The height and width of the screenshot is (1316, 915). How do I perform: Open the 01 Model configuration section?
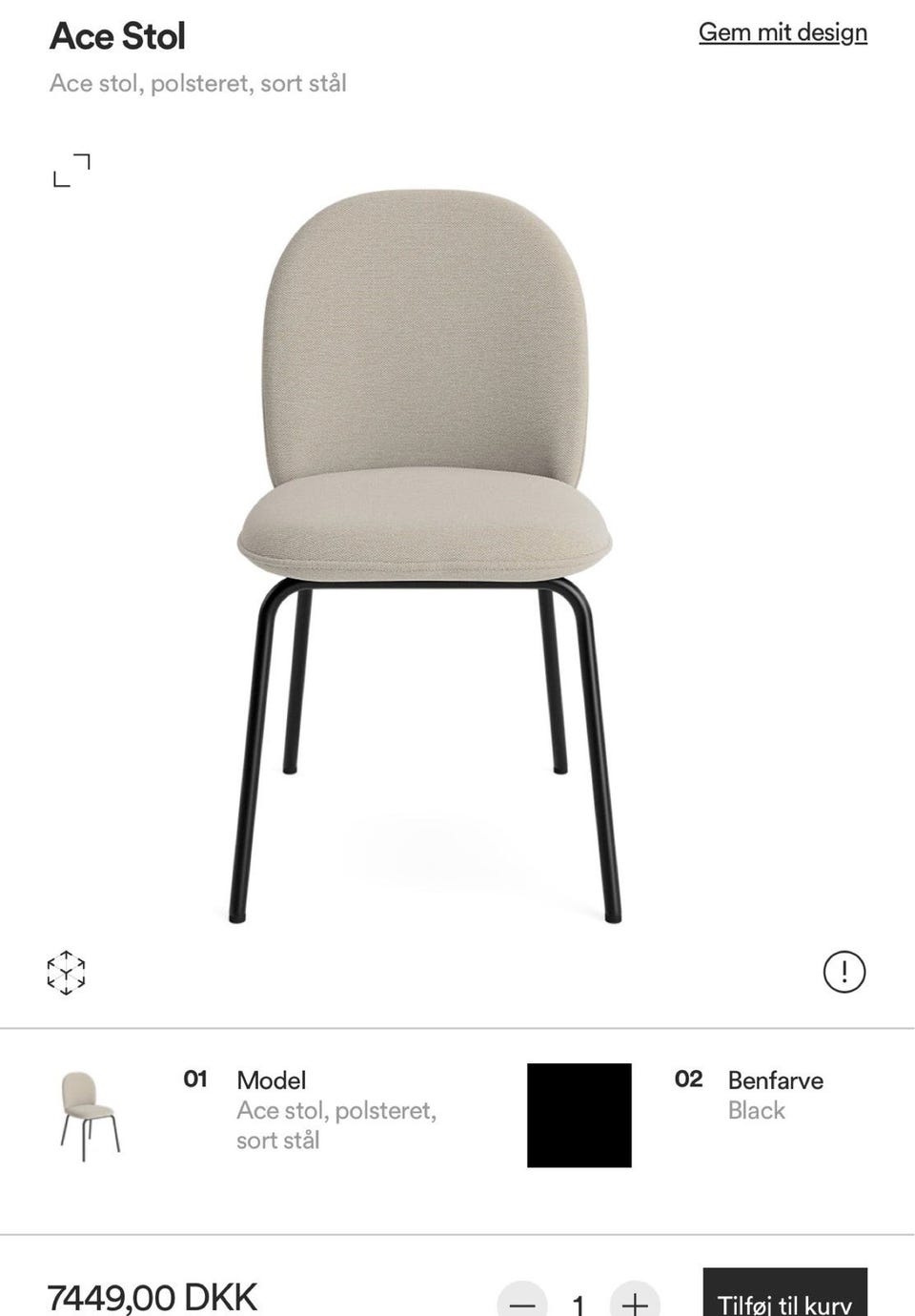coord(272,1080)
